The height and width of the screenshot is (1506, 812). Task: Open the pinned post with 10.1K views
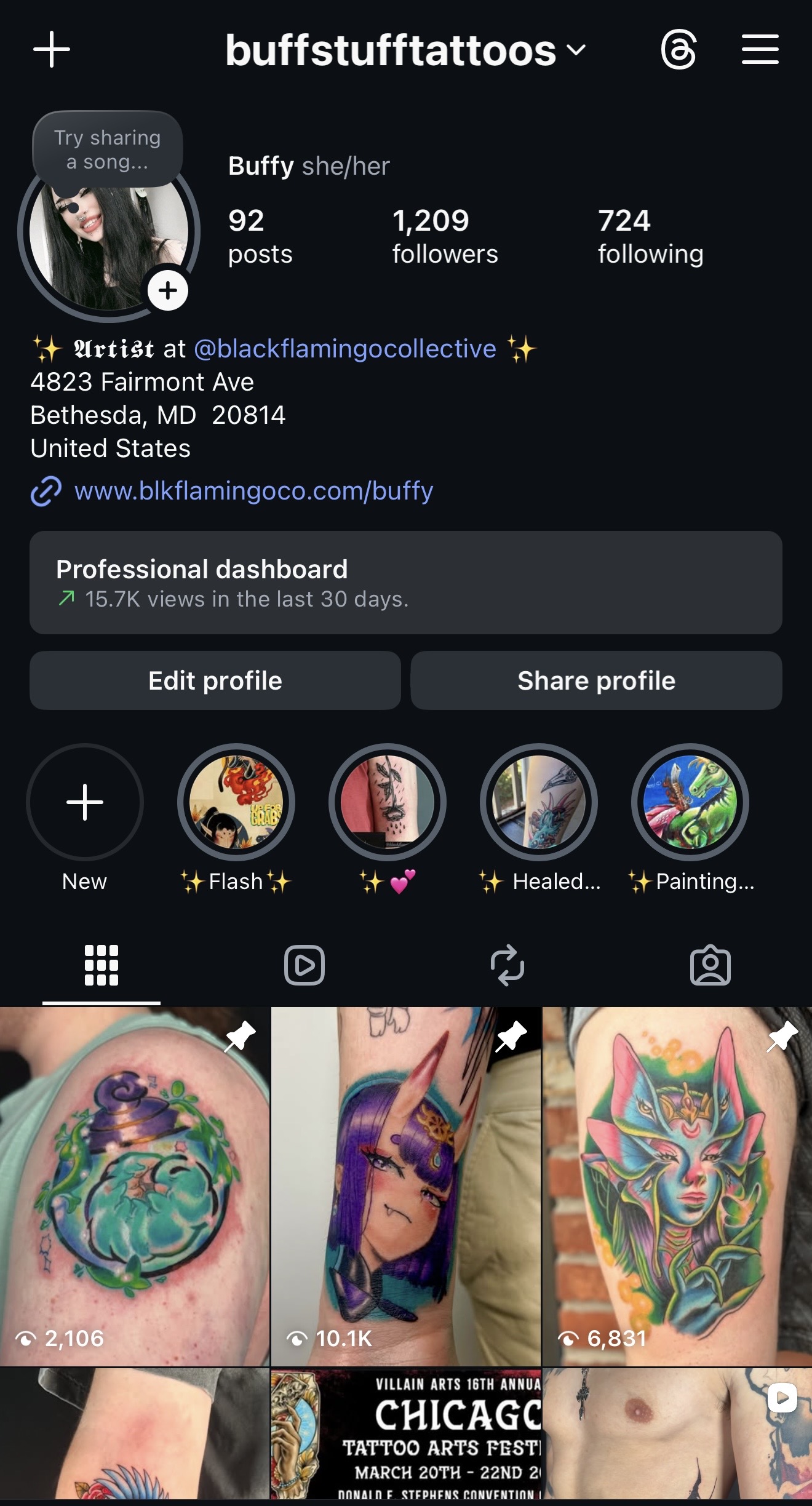coord(406,1186)
